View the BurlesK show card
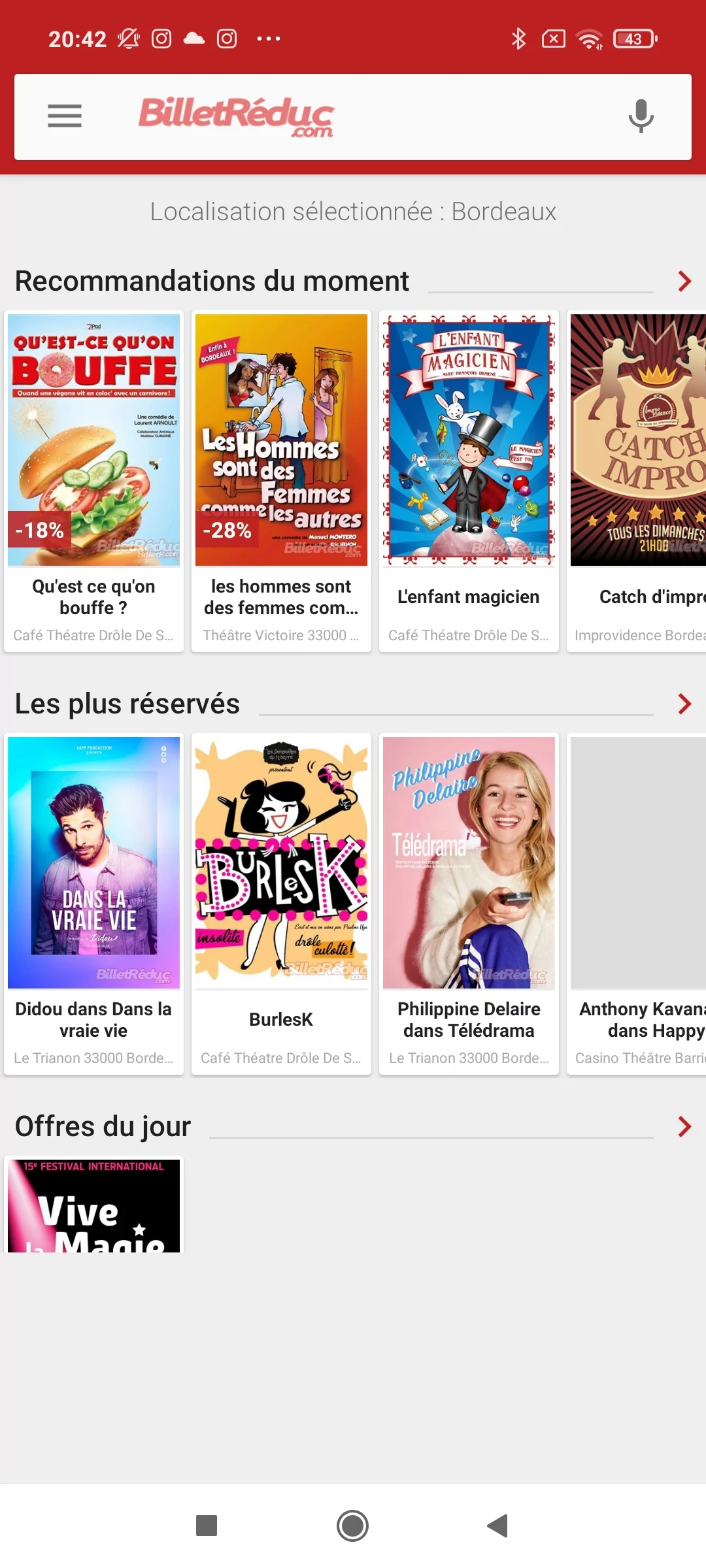Screen dimensions: 706x1568 [x=281, y=903]
